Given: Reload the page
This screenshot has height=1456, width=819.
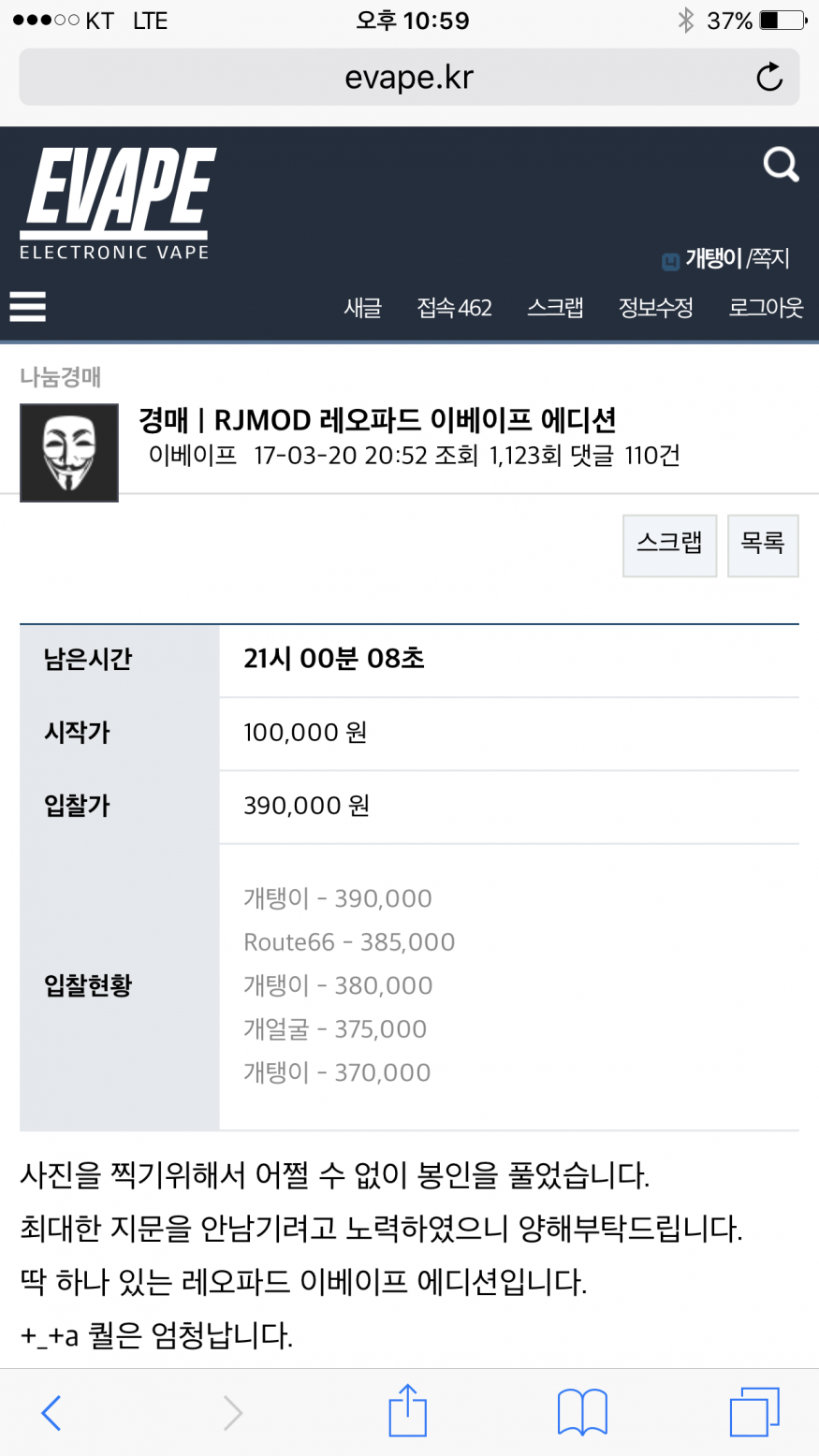Looking at the screenshot, I should (x=769, y=78).
